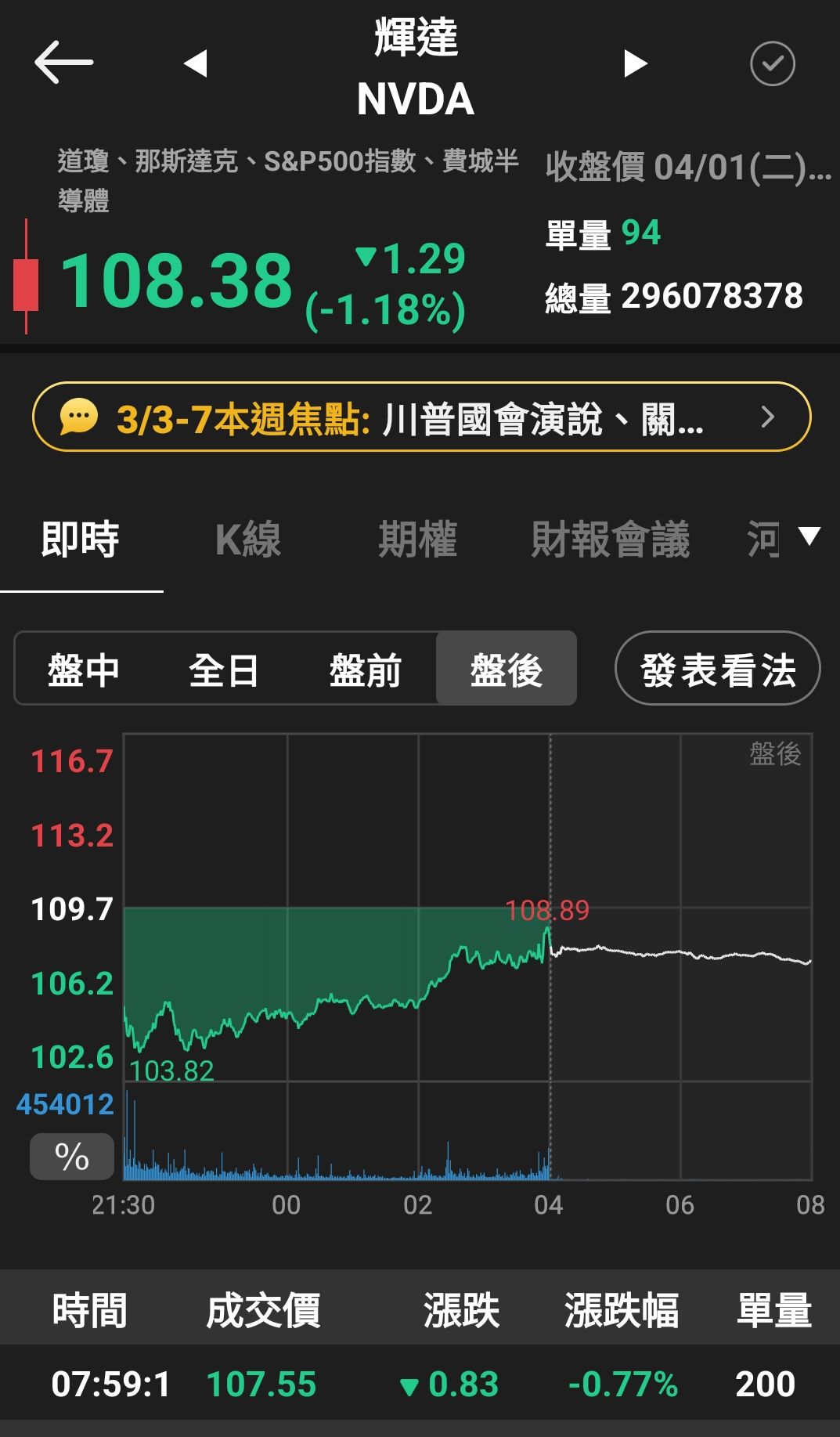This screenshot has height=1437, width=840.
Task: Switch to the K線 tab
Action: coord(248,540)
